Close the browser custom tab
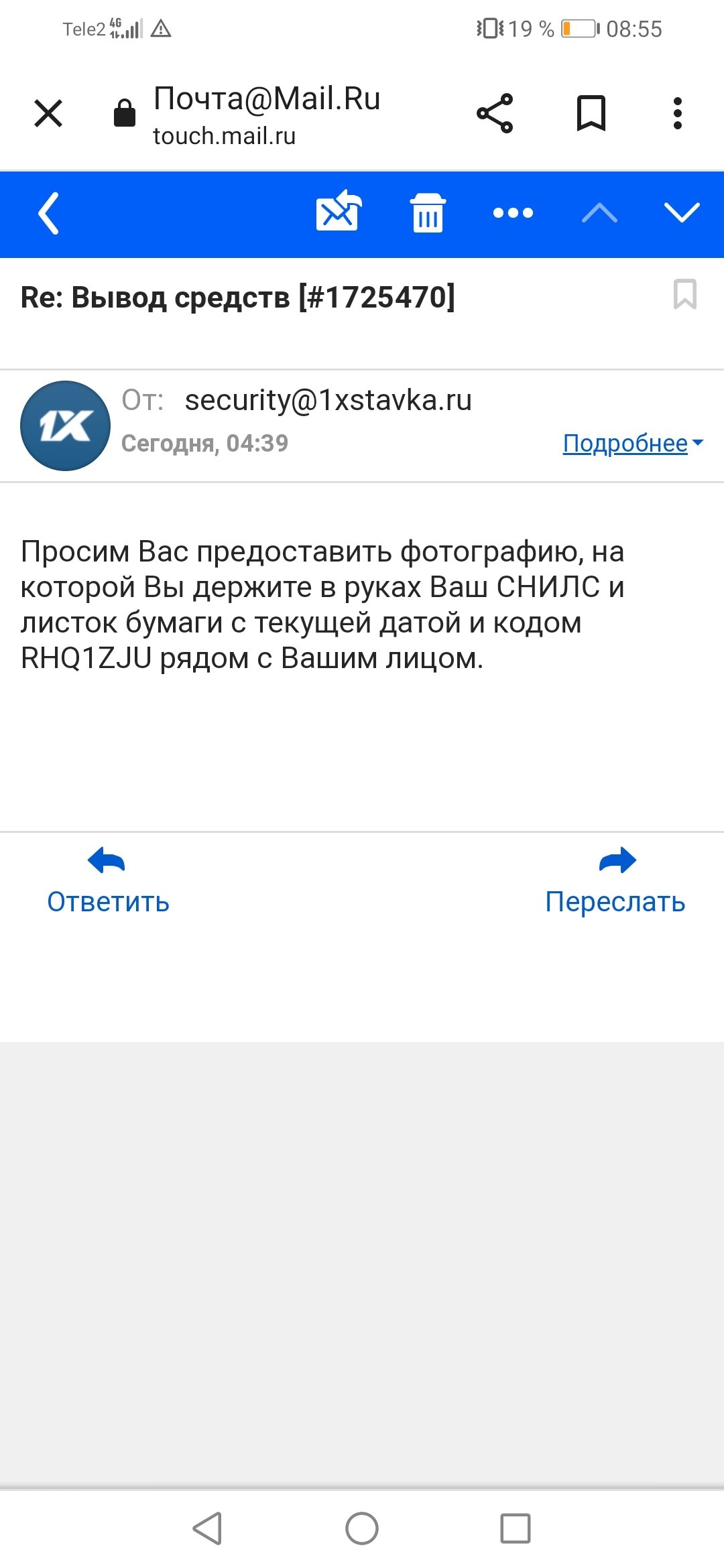724x1568 pixels. pyautogui.click(x=48, y=113)
